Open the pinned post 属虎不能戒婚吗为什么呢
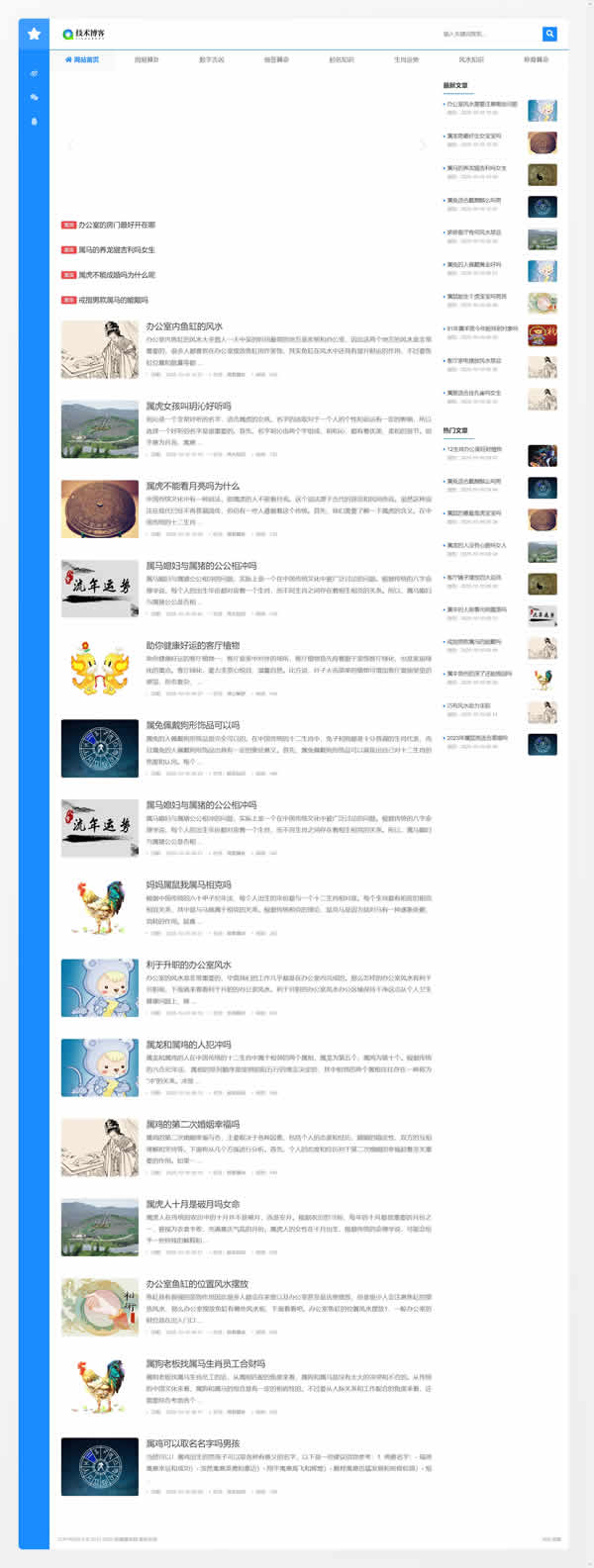This screenshot has width=594, height=1568. point(116,275)
